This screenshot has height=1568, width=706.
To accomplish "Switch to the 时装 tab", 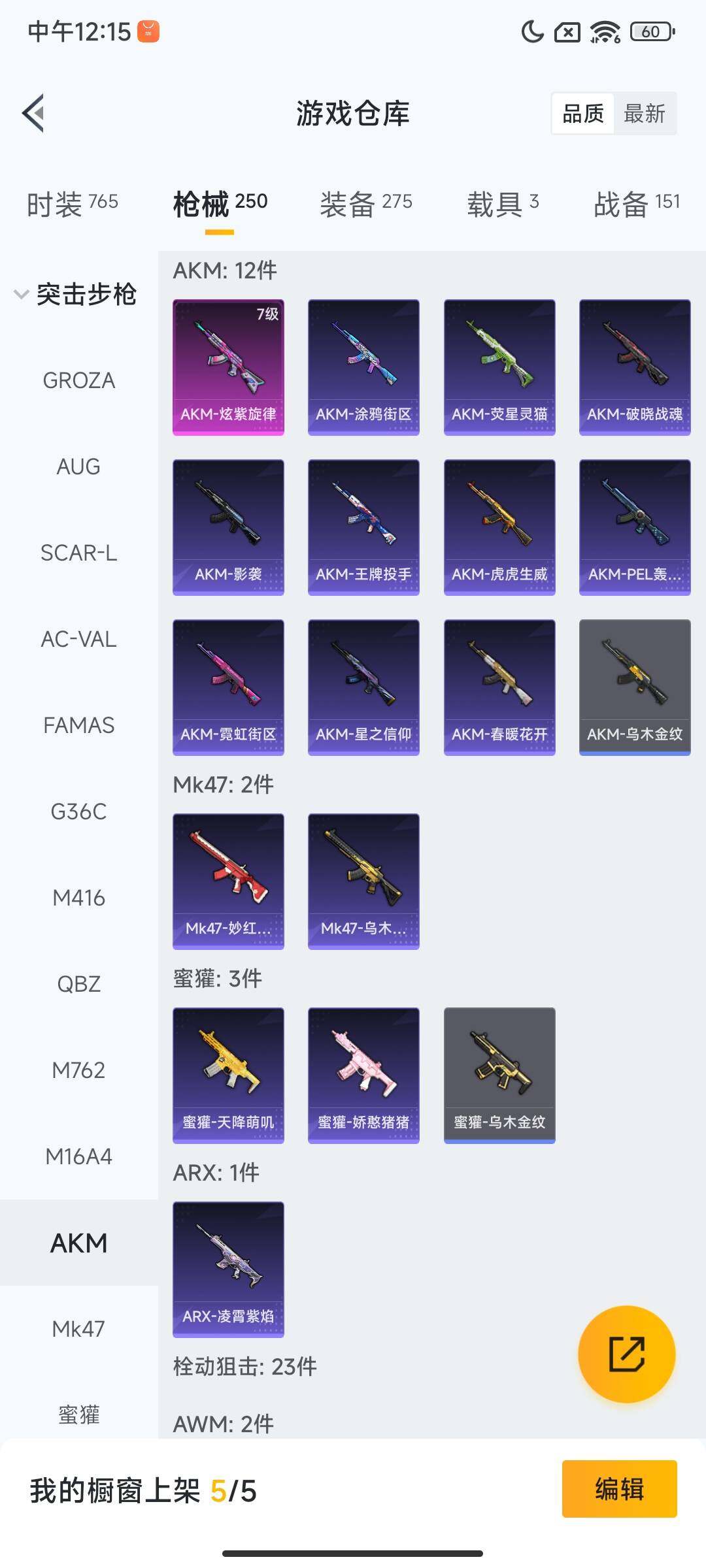I will [x=72, y=203].
